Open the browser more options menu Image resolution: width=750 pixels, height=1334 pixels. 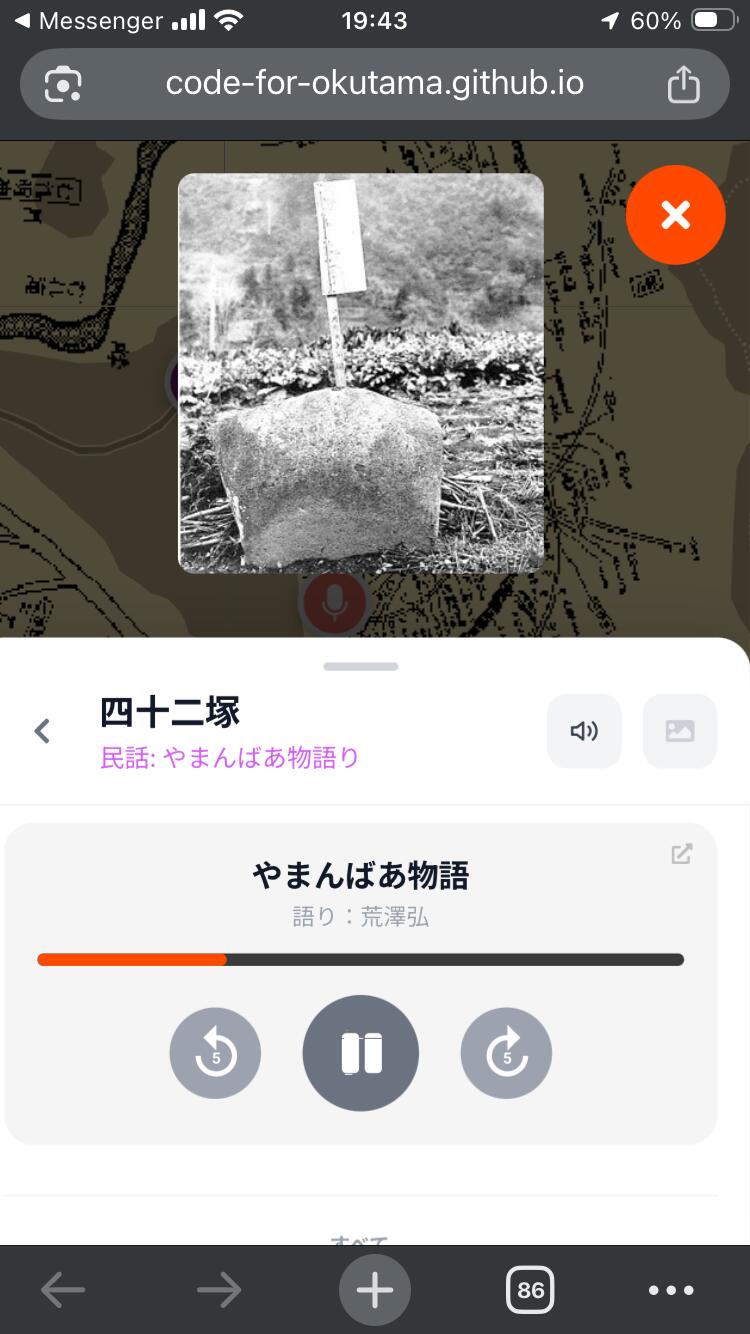(671, 1290)
